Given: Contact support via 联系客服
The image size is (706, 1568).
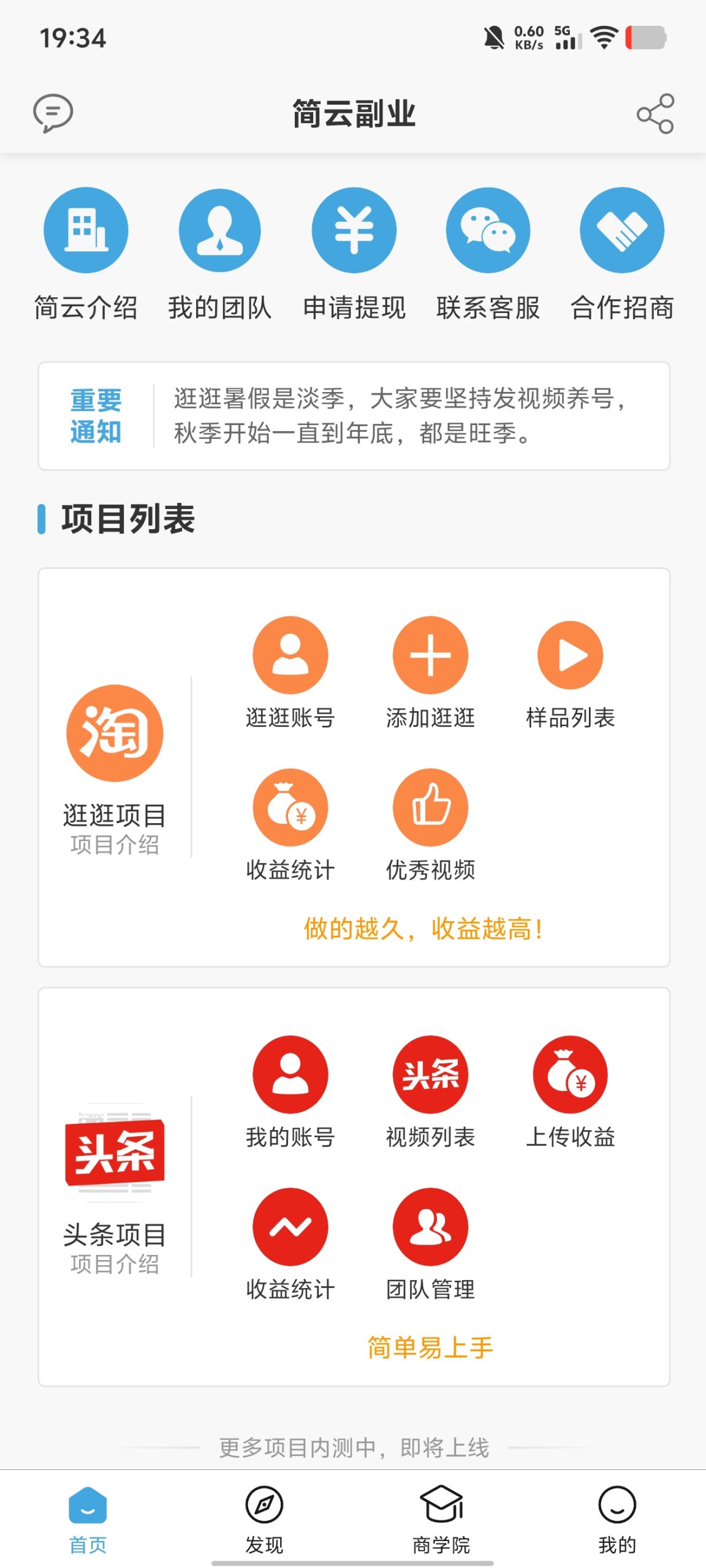Looking at the screenshot, I should [488, 254].
